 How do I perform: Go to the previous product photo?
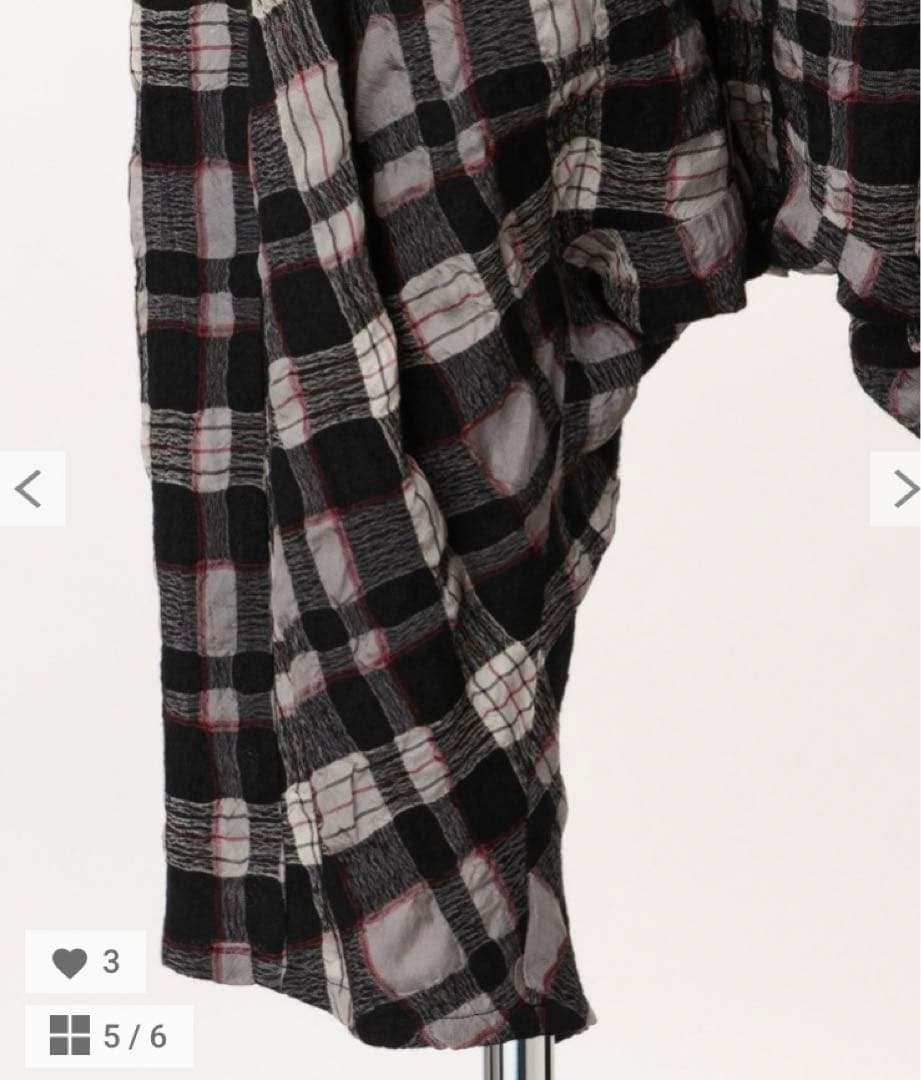pyautogui.click(x=30, y=489)
